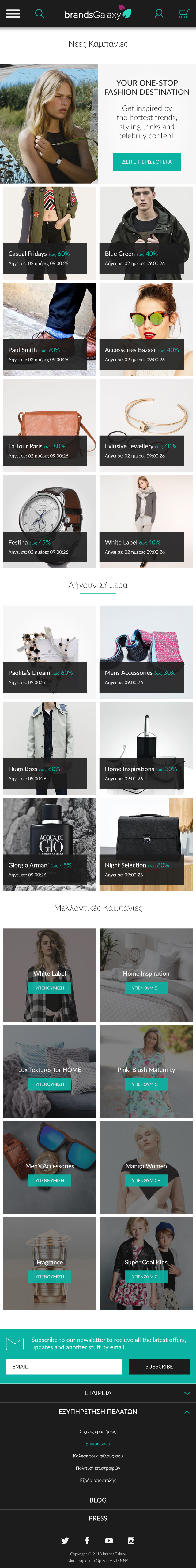Select the Giorgio Armani campaign tile
The image size is (196, 1568).
(x=49, y=844)
